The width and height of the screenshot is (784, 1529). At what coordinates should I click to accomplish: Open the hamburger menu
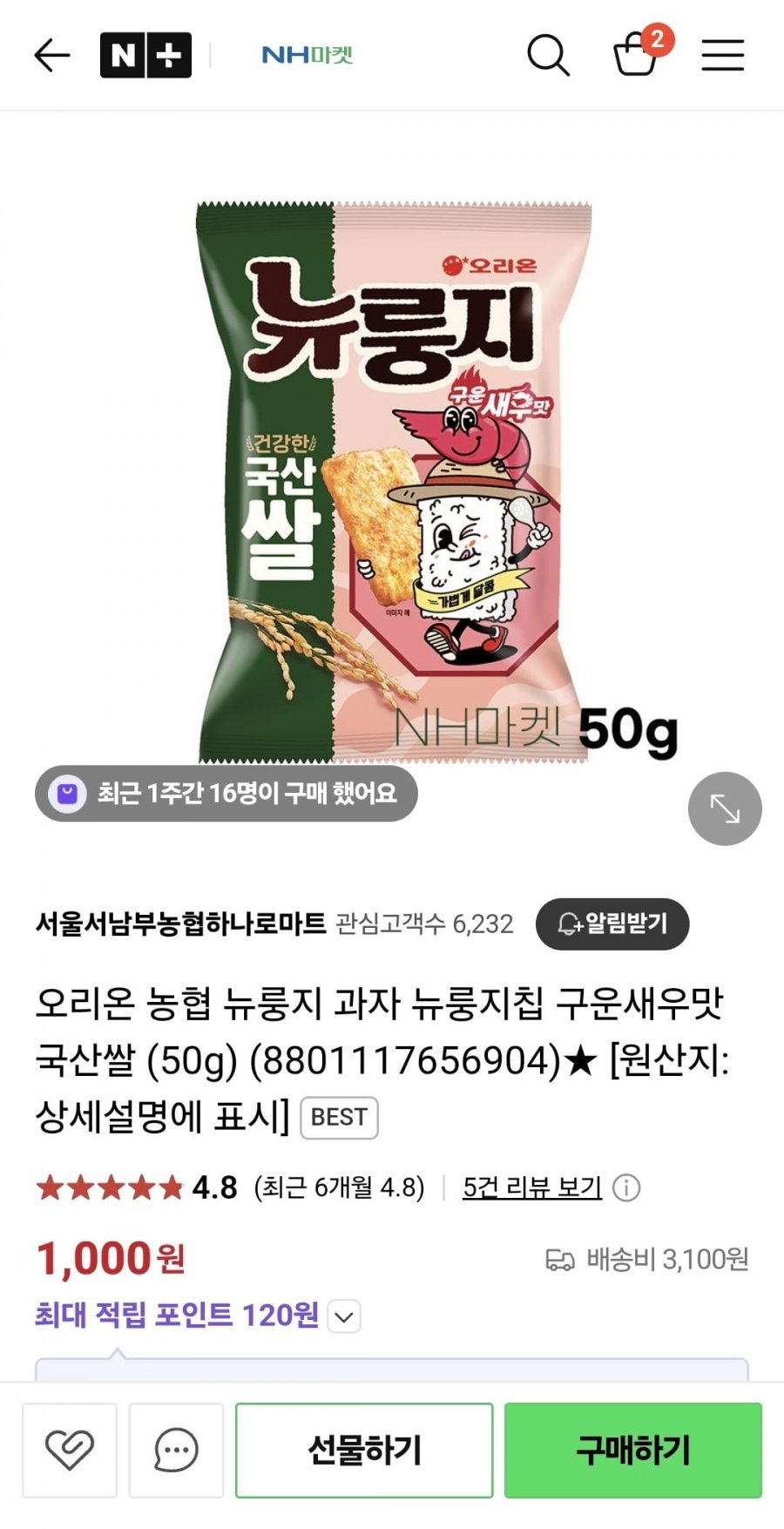[722, 56]
